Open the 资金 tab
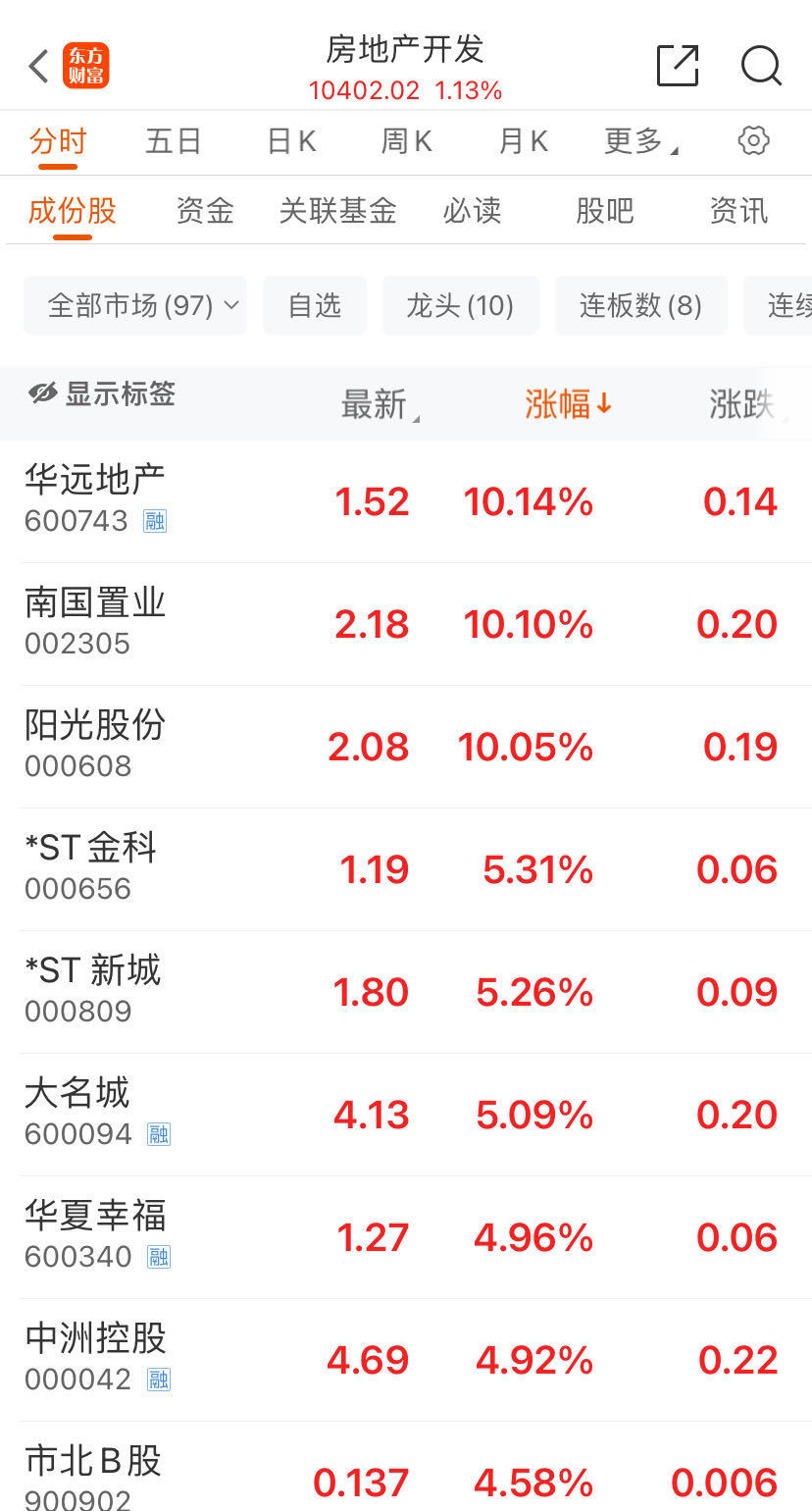 pyautogui.click(x=205, y=210)
